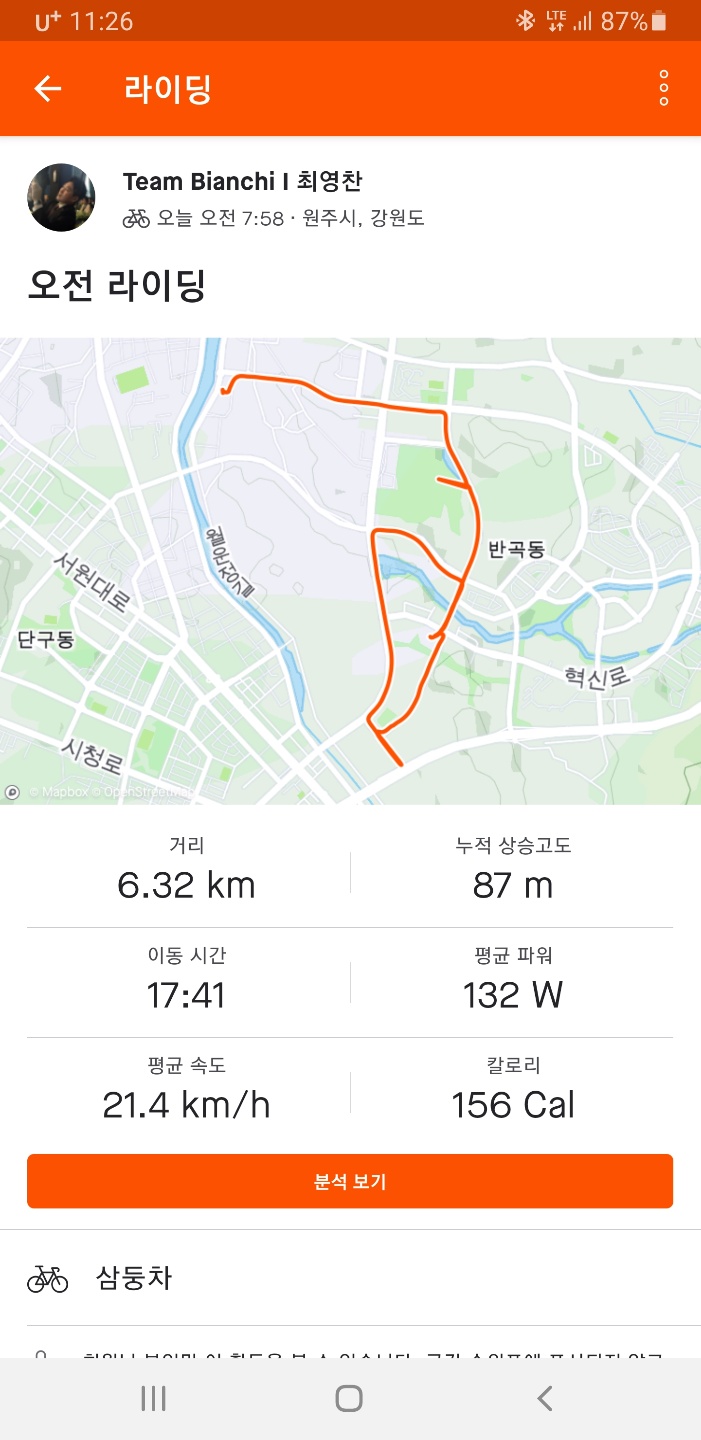Viewport: 701px width, 1440px height.
Task: Go back using the arrow in the app bar
Action: coord(48,89)
